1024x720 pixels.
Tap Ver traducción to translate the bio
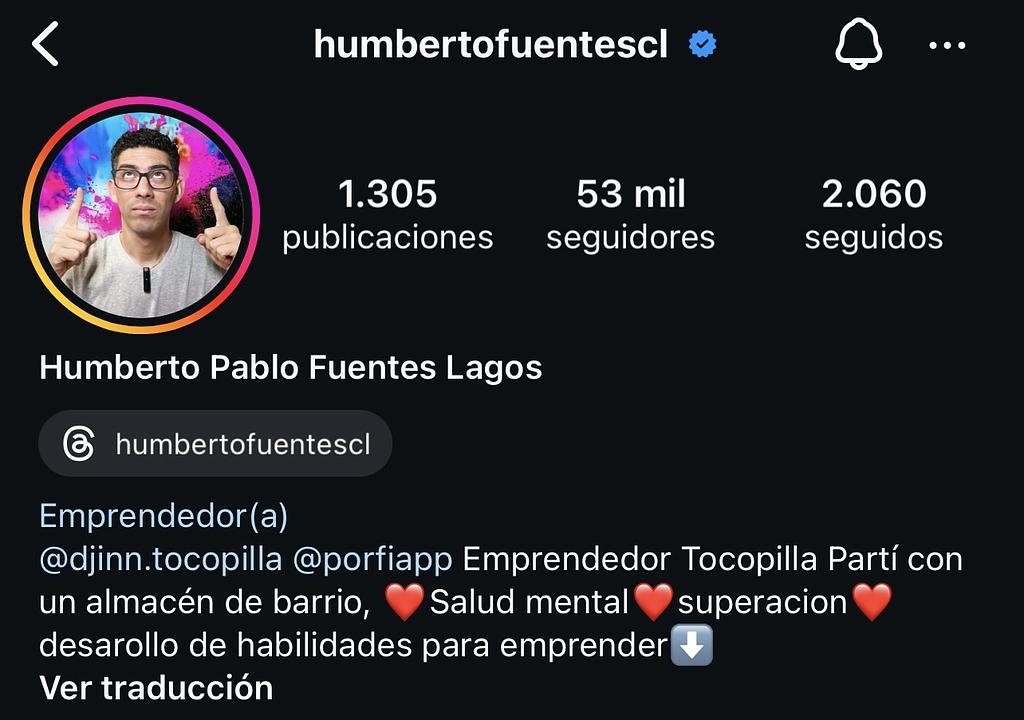tap(156, 688)
